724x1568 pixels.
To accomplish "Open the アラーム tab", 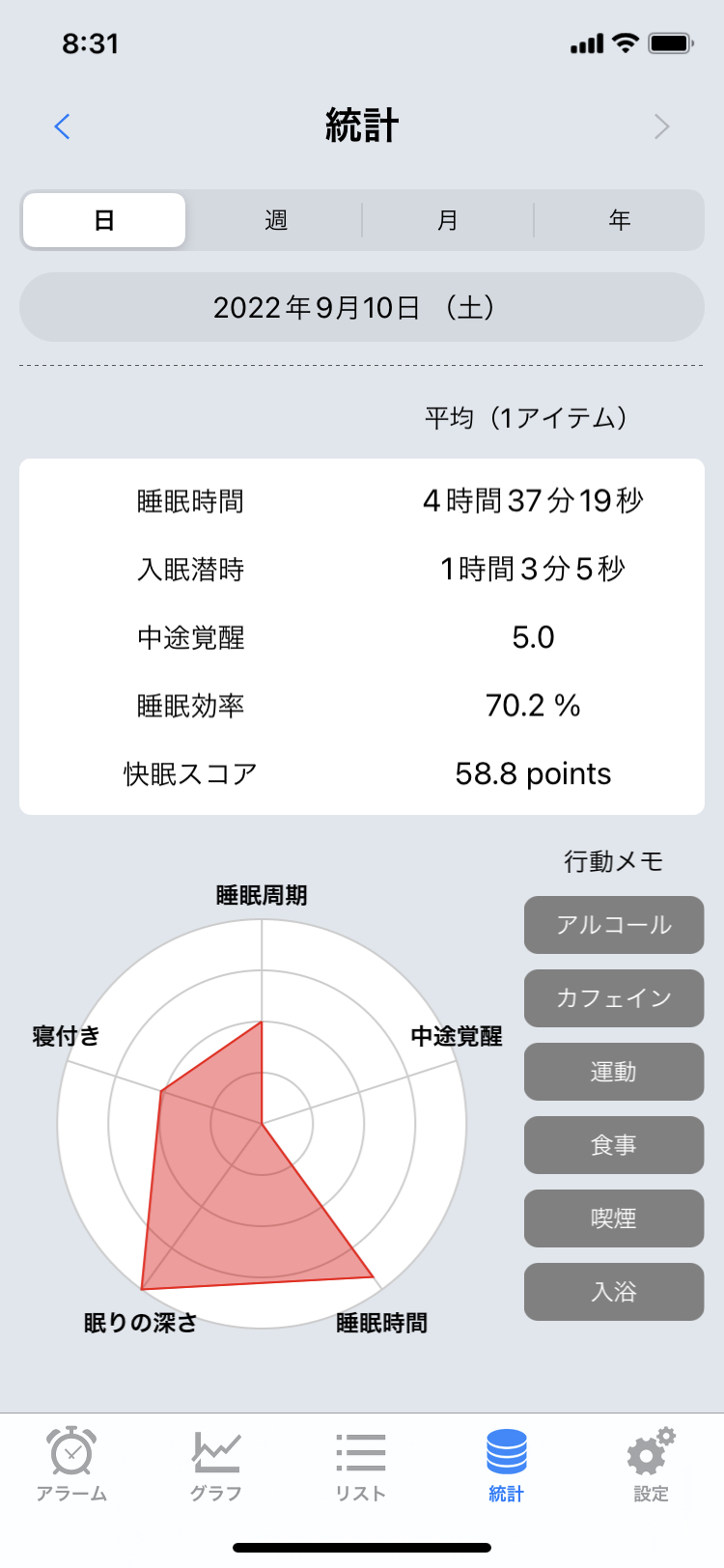I will pos(72,1464).
